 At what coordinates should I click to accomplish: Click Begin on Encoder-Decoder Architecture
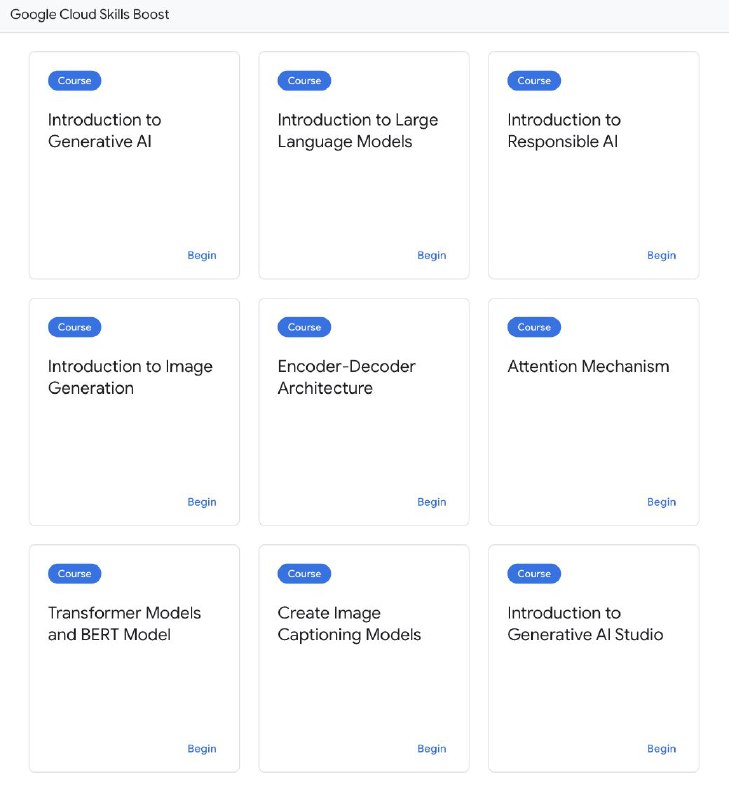click(432, 501)
